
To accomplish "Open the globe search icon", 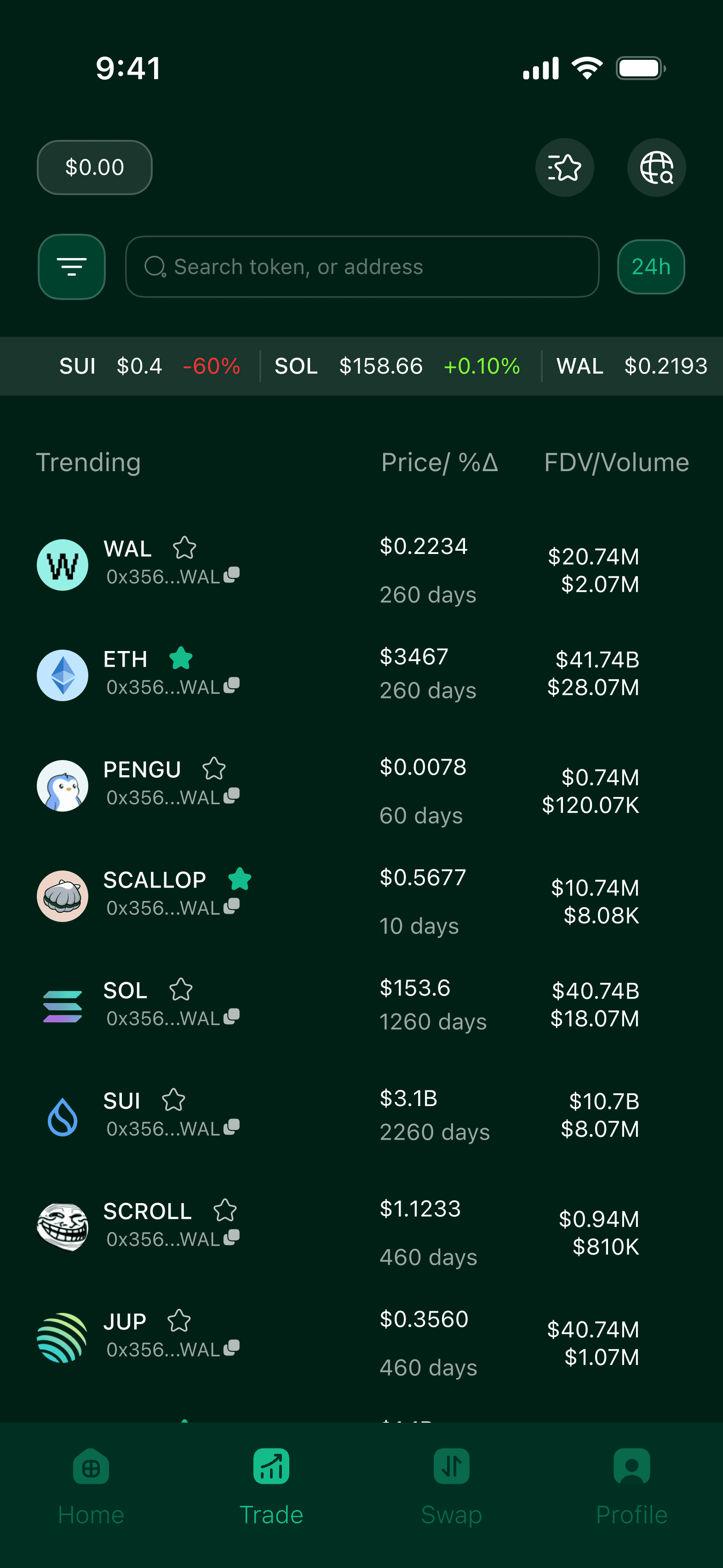I will pos(657,167).
